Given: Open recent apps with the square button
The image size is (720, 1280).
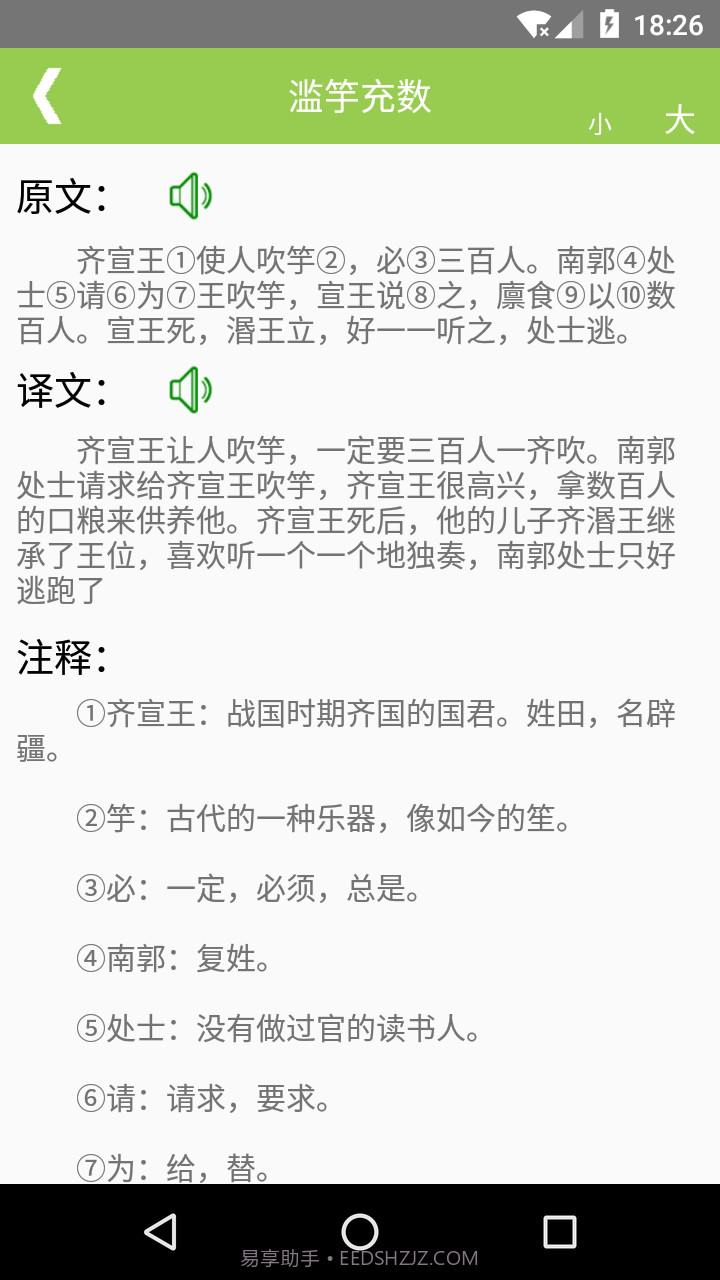Looking at the screenshot, I should 560,1232.
